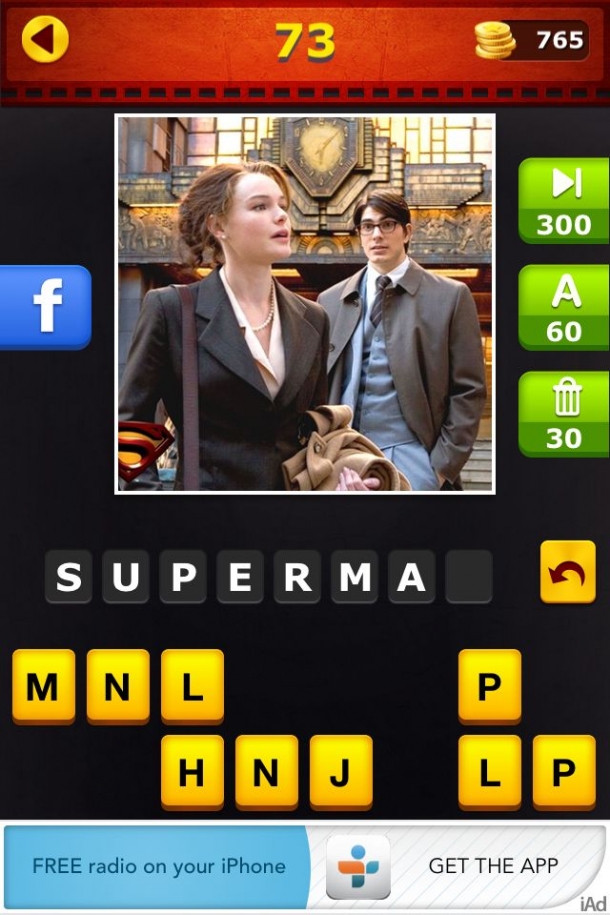This screenshot has height=915, width=610.
Task: Go back using the yellow arrow
Action: pos(45,40)
